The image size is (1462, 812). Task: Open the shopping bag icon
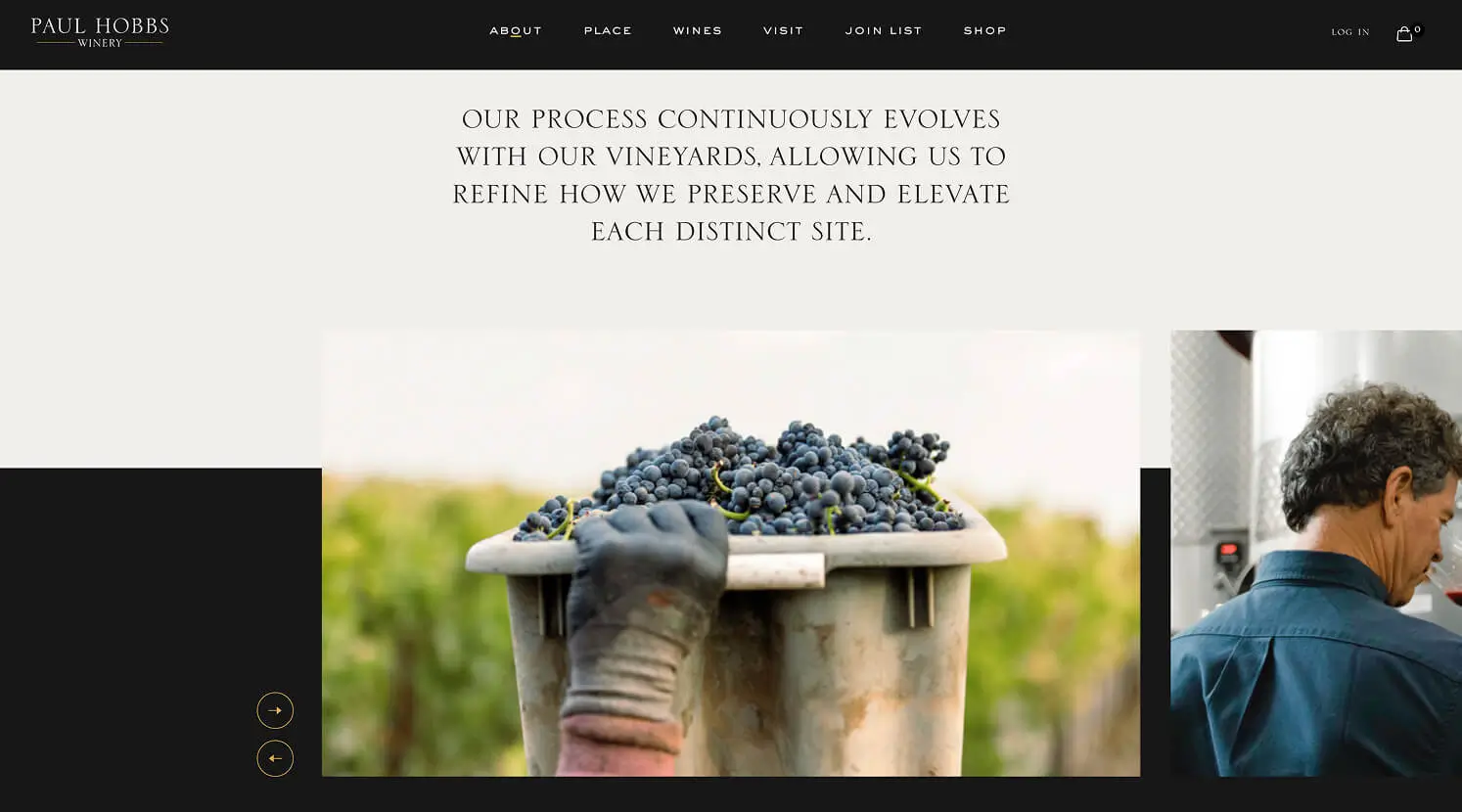1404,33
